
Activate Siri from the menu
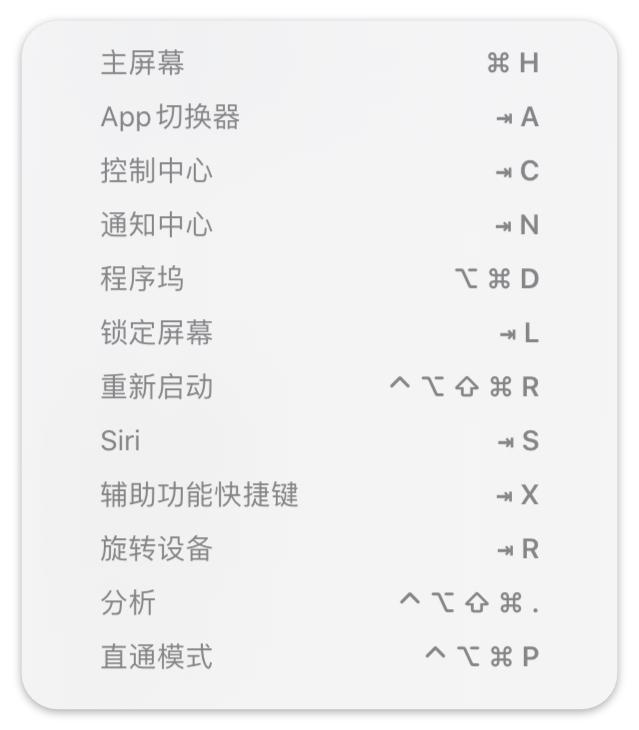121,441
